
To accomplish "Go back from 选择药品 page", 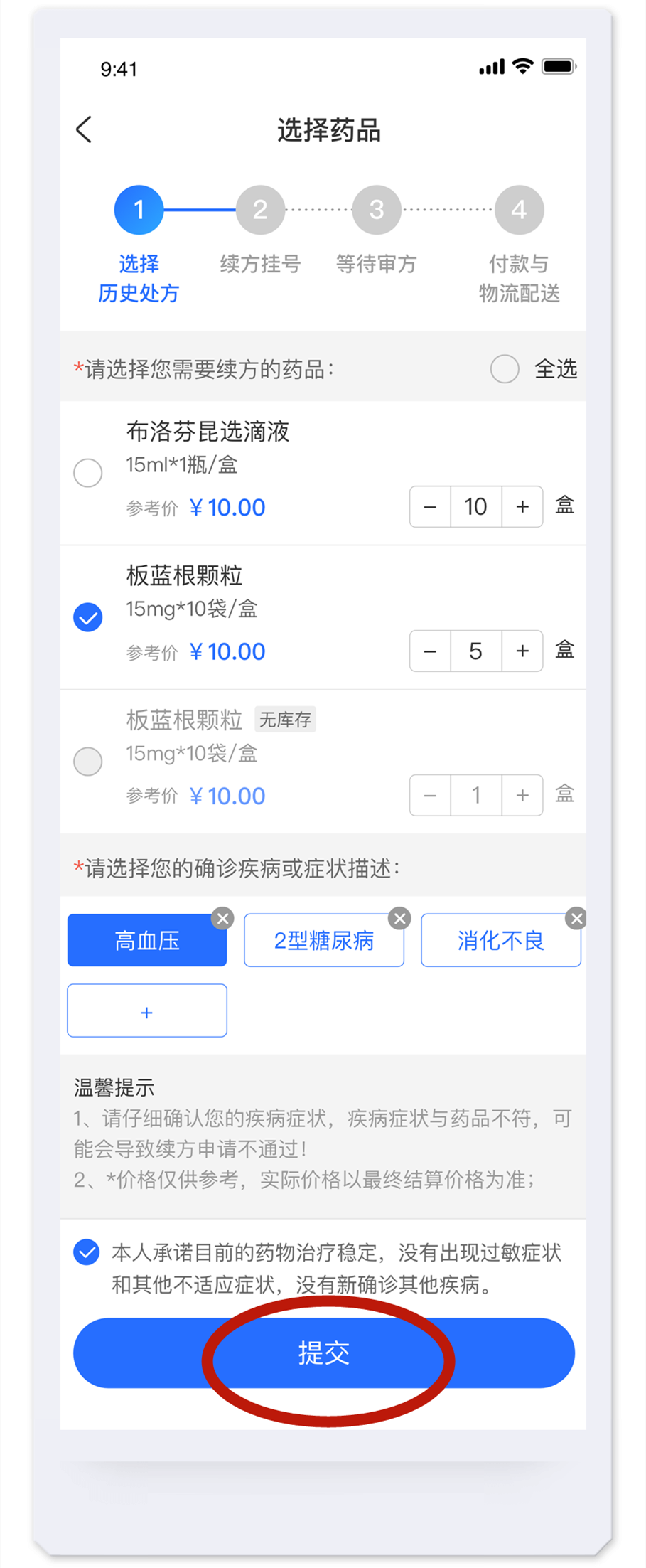I will point(84,130).
